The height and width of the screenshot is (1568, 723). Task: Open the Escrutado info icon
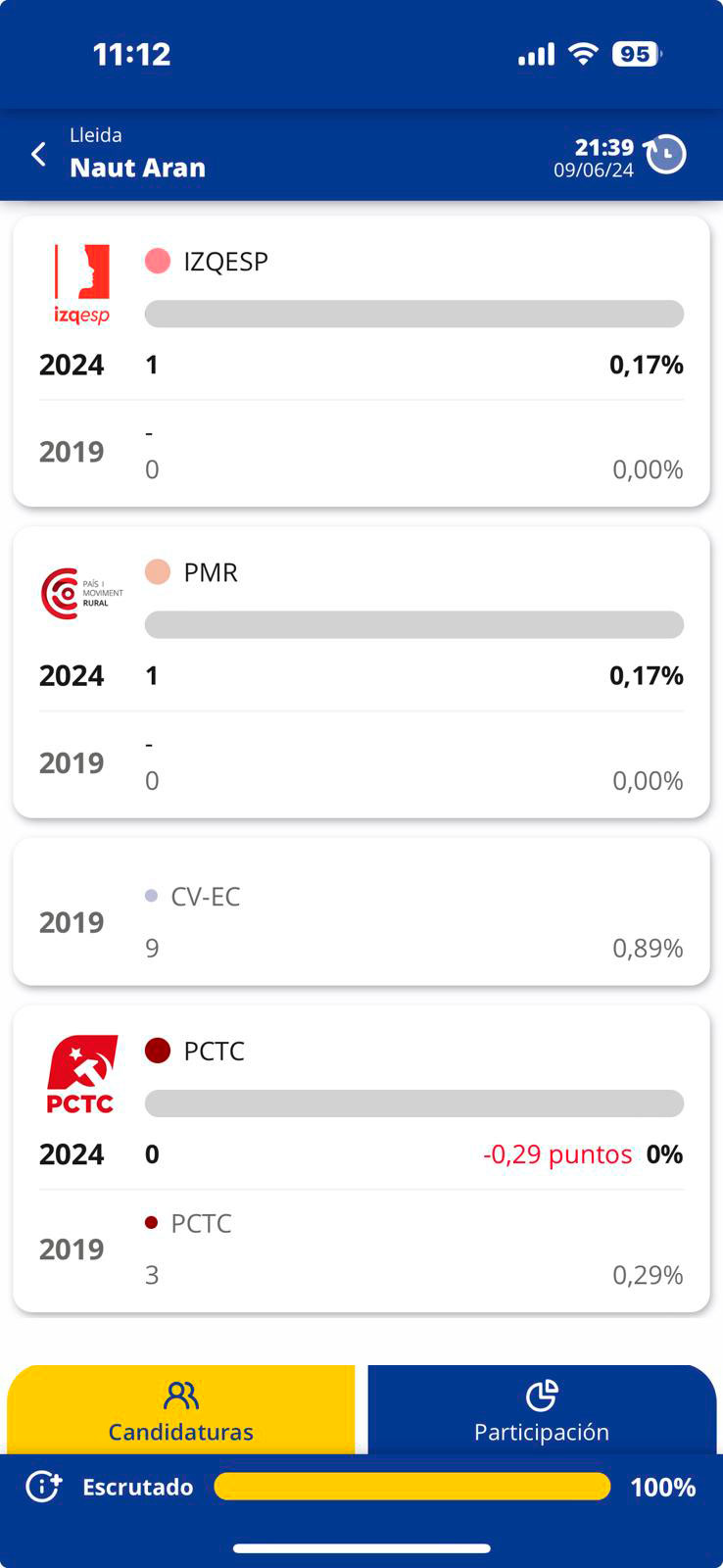pos(43,1487)
